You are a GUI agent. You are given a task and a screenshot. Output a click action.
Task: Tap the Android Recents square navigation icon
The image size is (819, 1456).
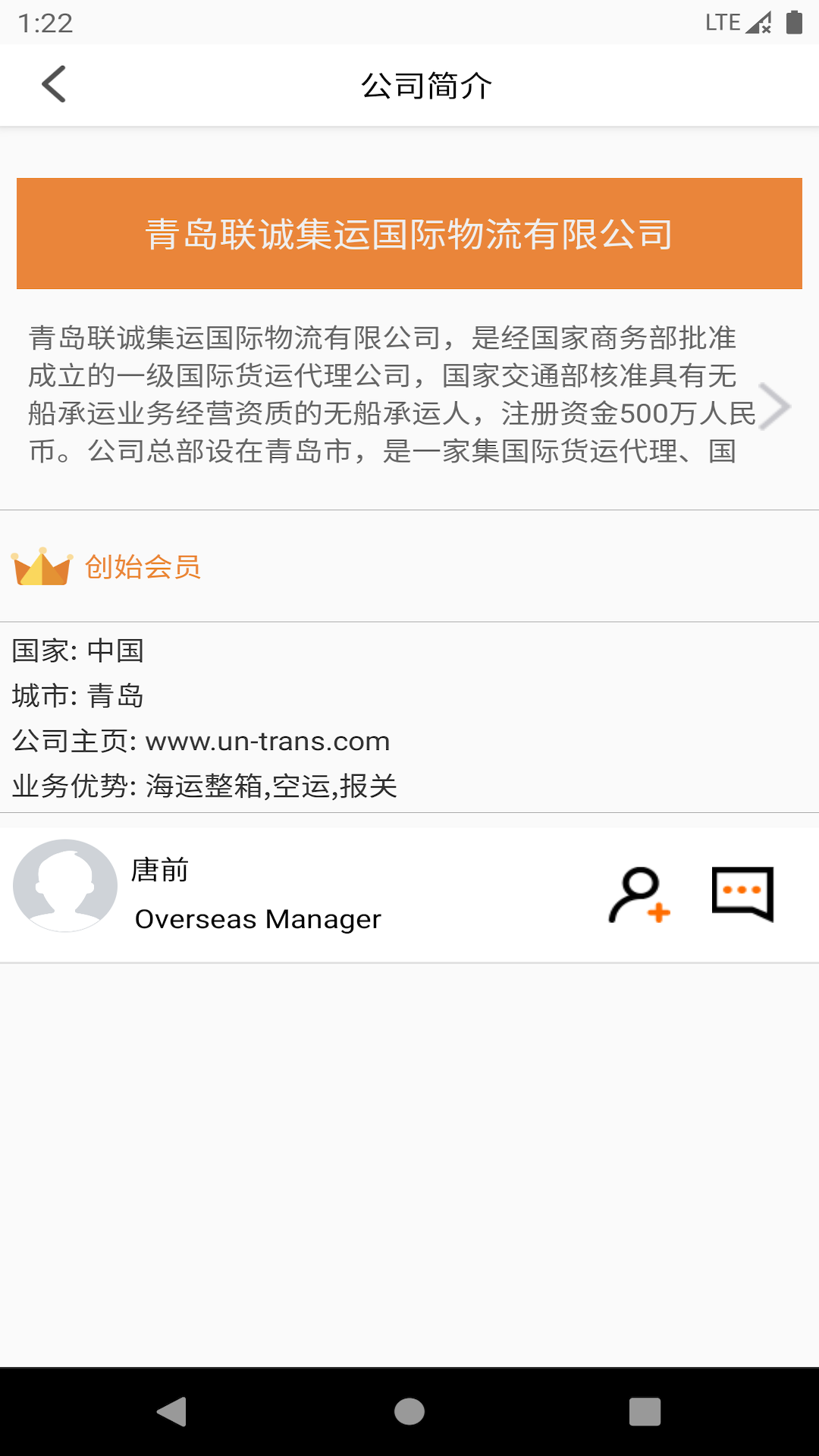point(644,1413)
